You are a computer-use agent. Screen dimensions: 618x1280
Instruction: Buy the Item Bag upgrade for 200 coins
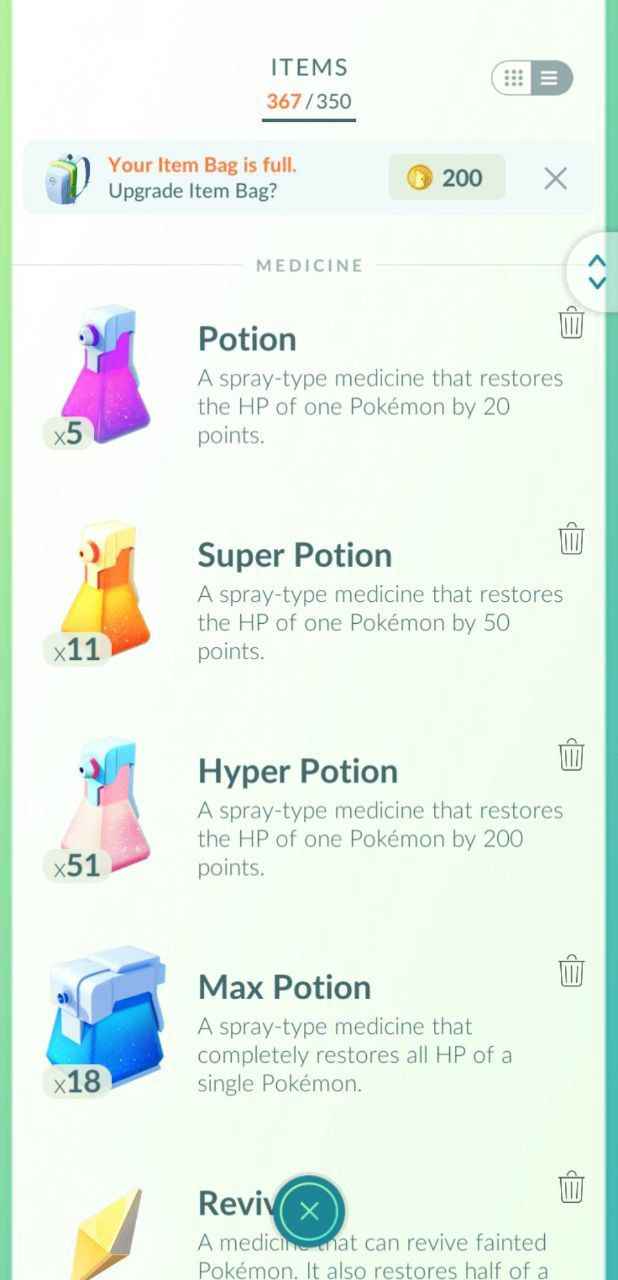(x=446, y=178)
